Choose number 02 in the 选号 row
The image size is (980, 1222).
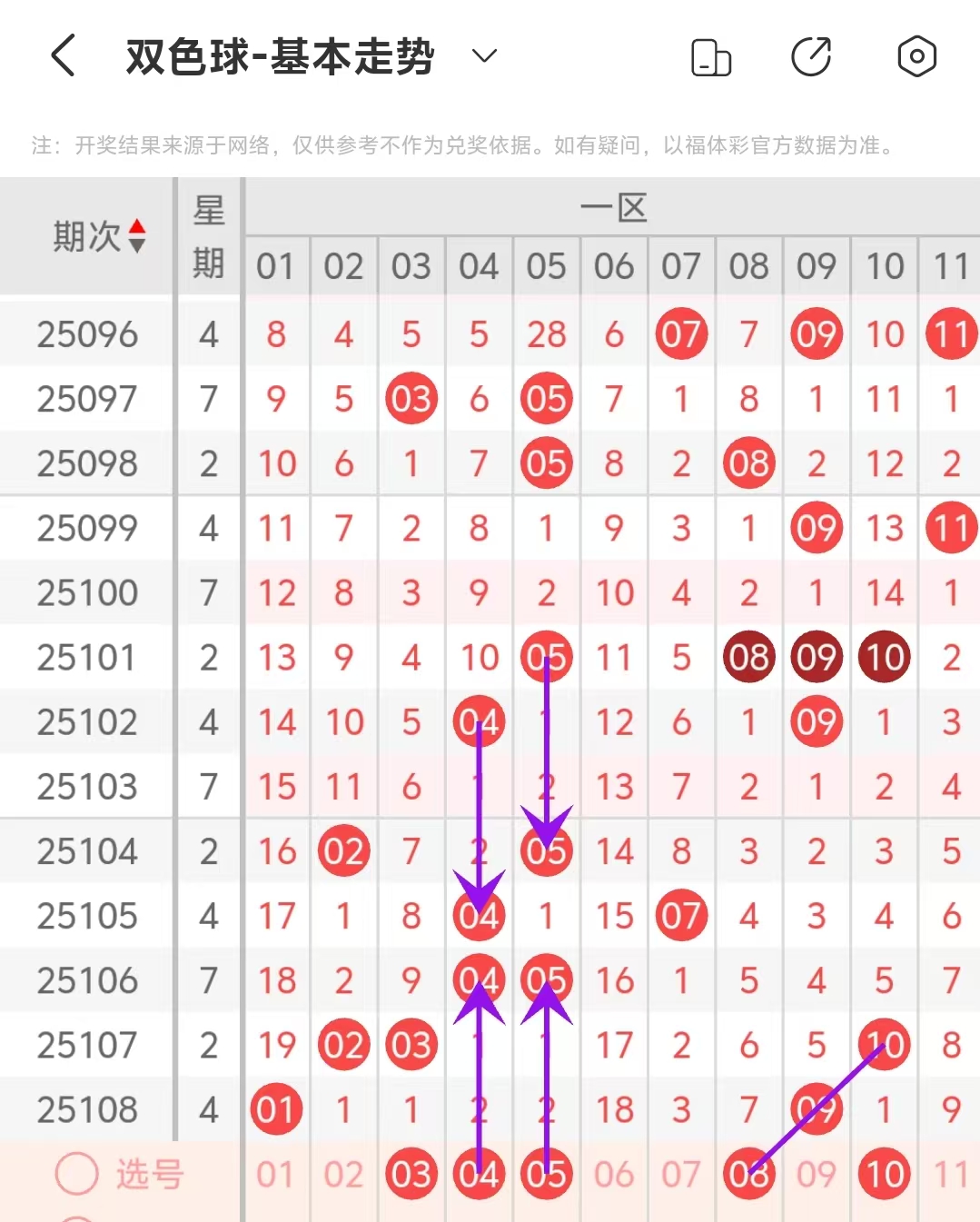(343, 1174)
